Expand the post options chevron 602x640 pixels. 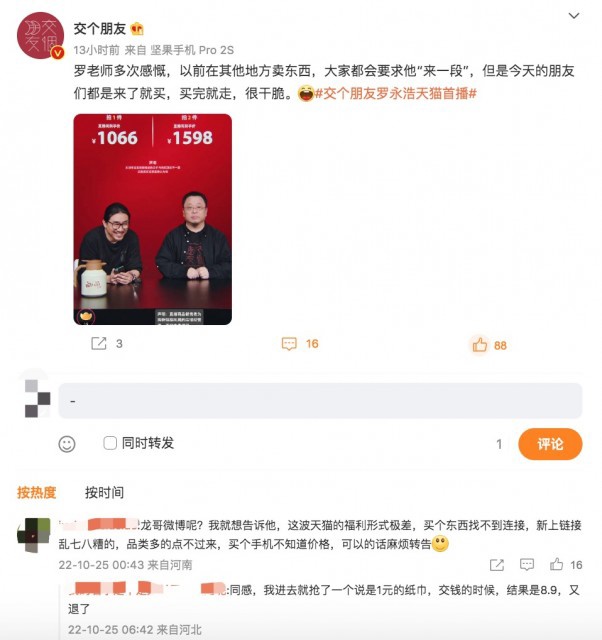573,17
